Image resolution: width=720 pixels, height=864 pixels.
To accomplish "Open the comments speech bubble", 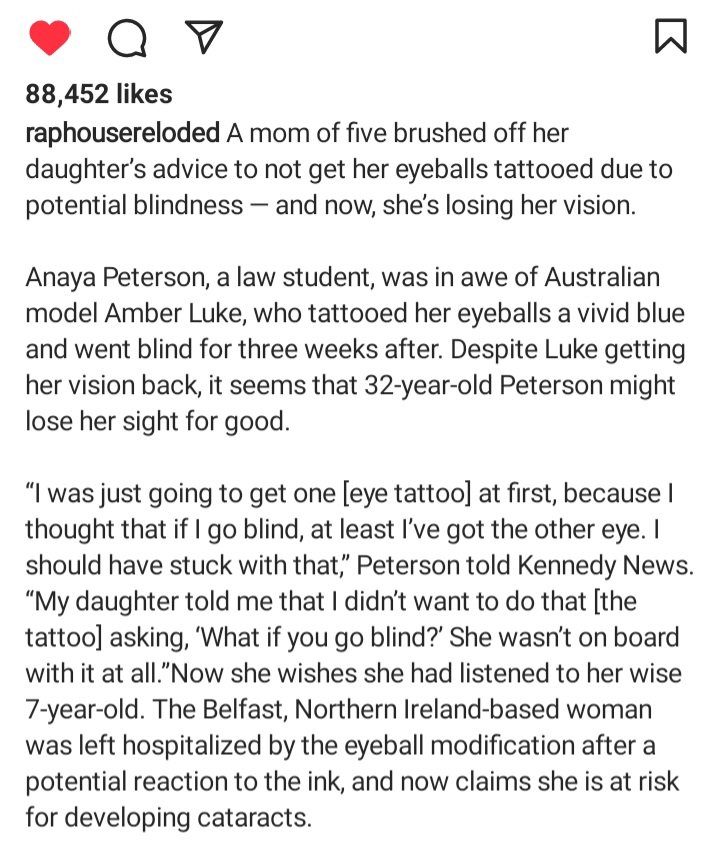I will click(126, 37).
